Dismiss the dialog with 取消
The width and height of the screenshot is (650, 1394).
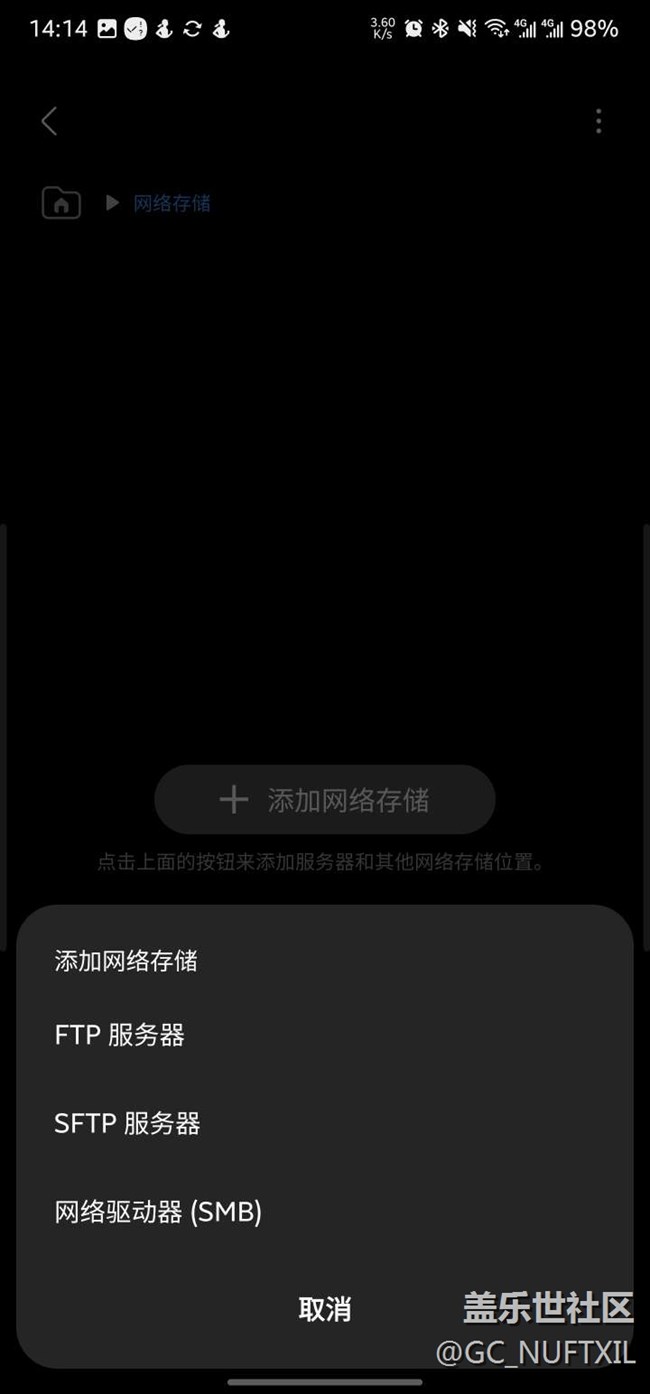324,1309
